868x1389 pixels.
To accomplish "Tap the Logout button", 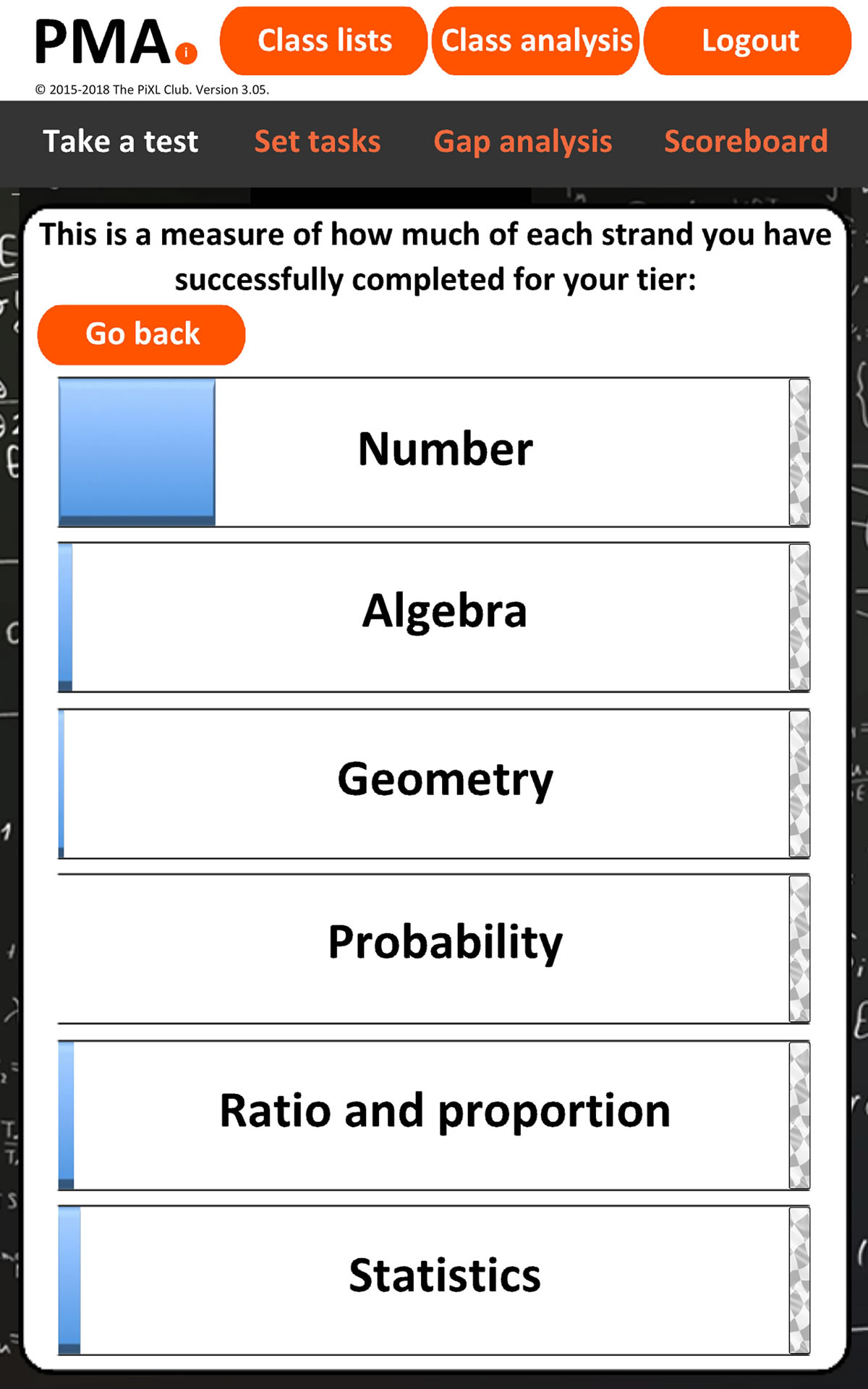I will 749,41.
